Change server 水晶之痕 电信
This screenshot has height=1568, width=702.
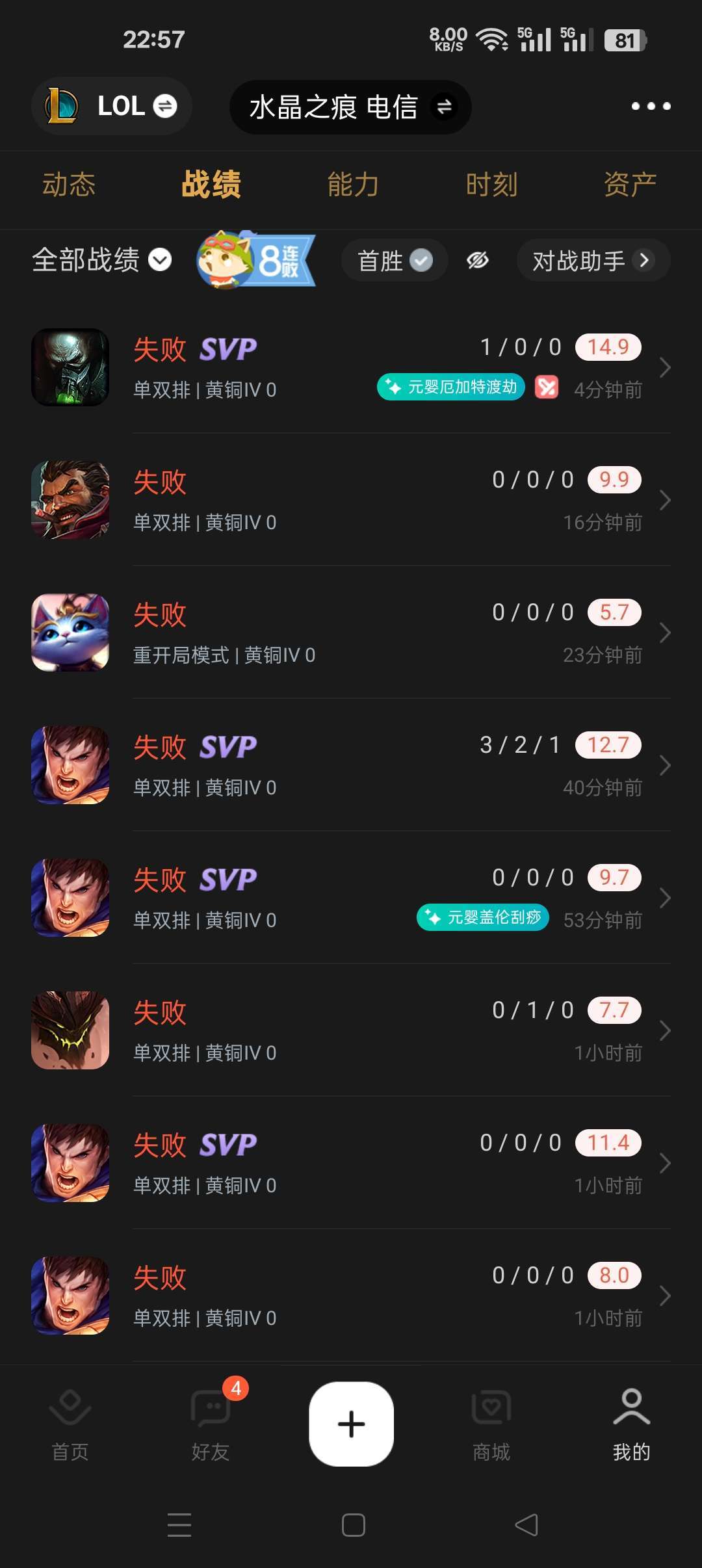pyautogui.click(x=350, y=107)
